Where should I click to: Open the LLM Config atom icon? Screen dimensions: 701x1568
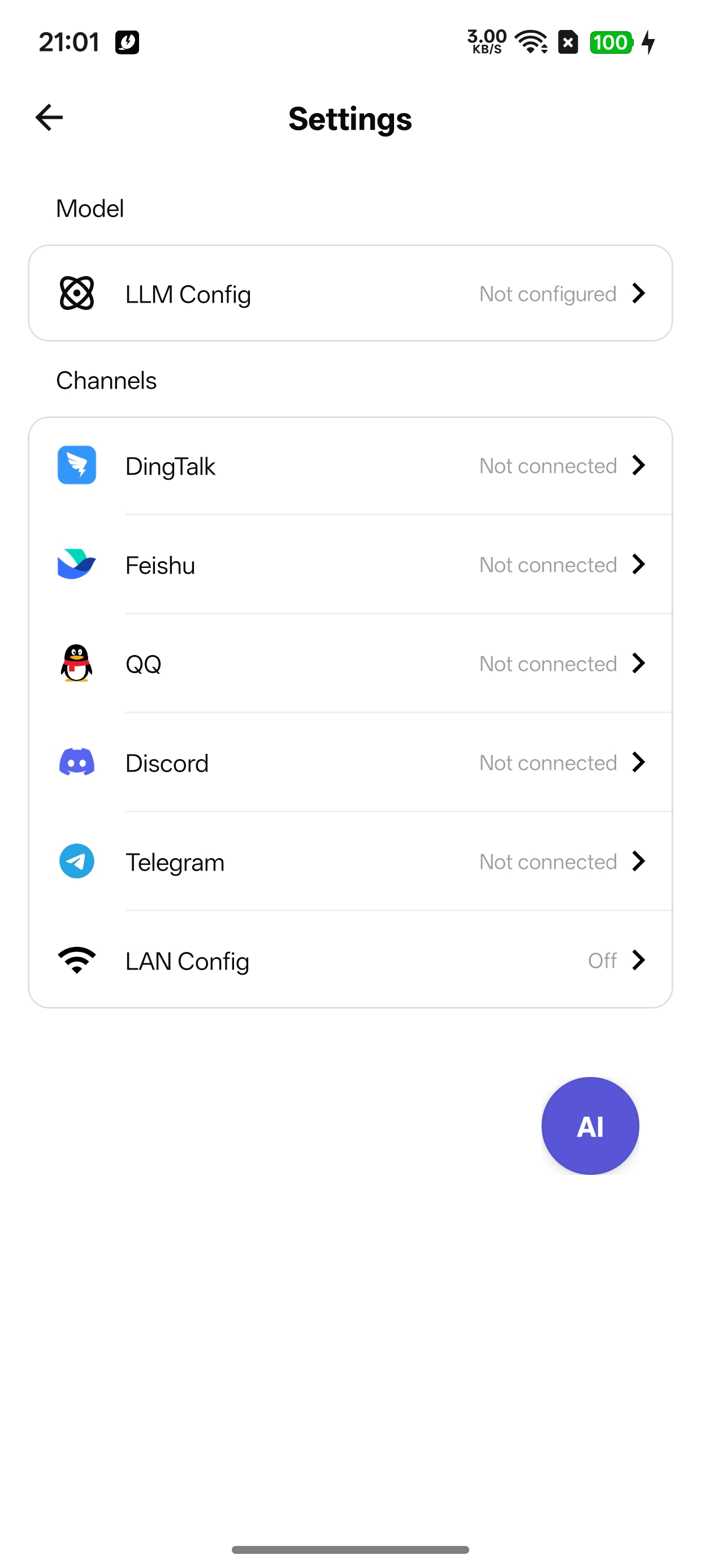point(77,294)
